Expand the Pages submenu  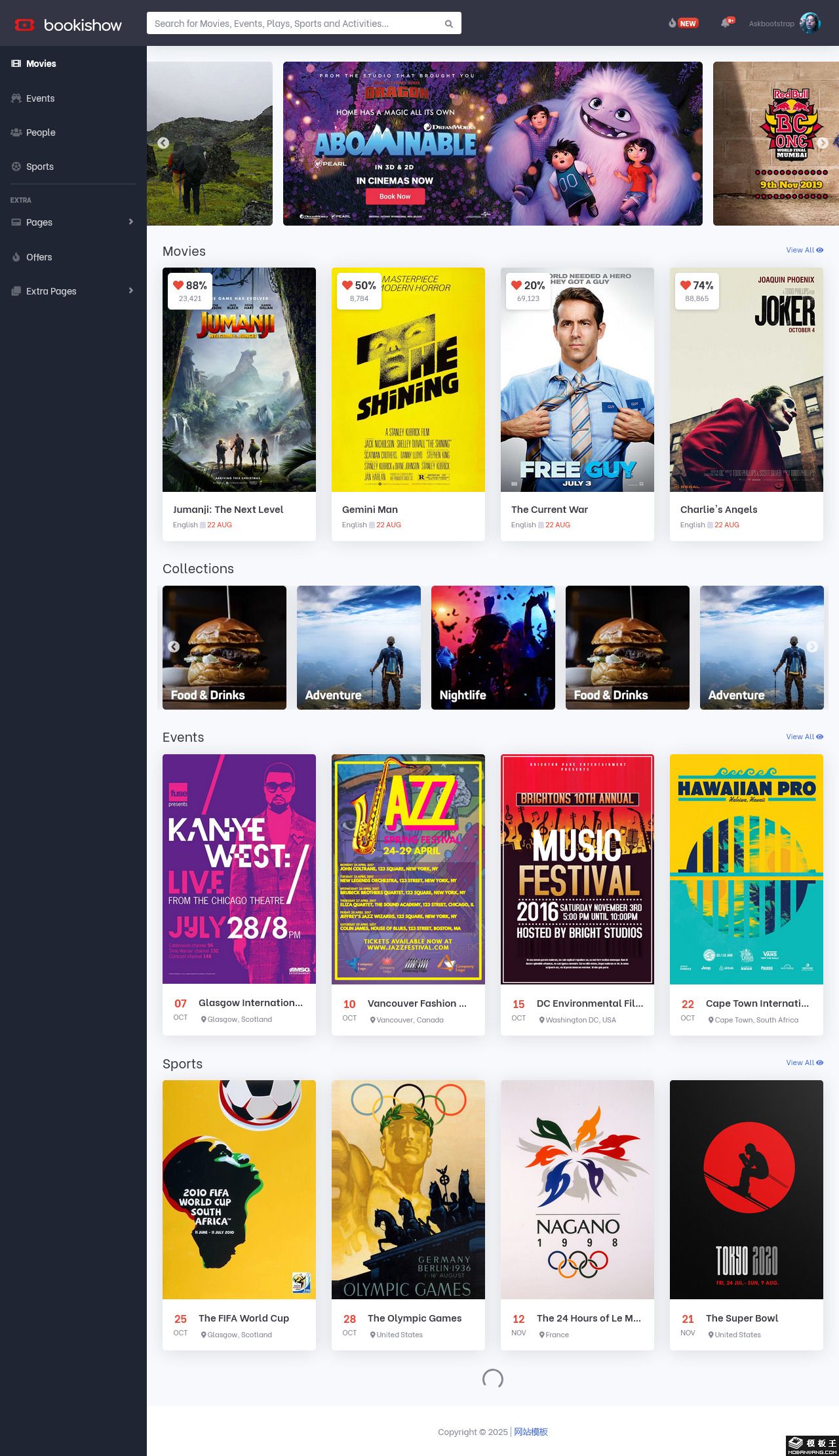coord(72,222)
